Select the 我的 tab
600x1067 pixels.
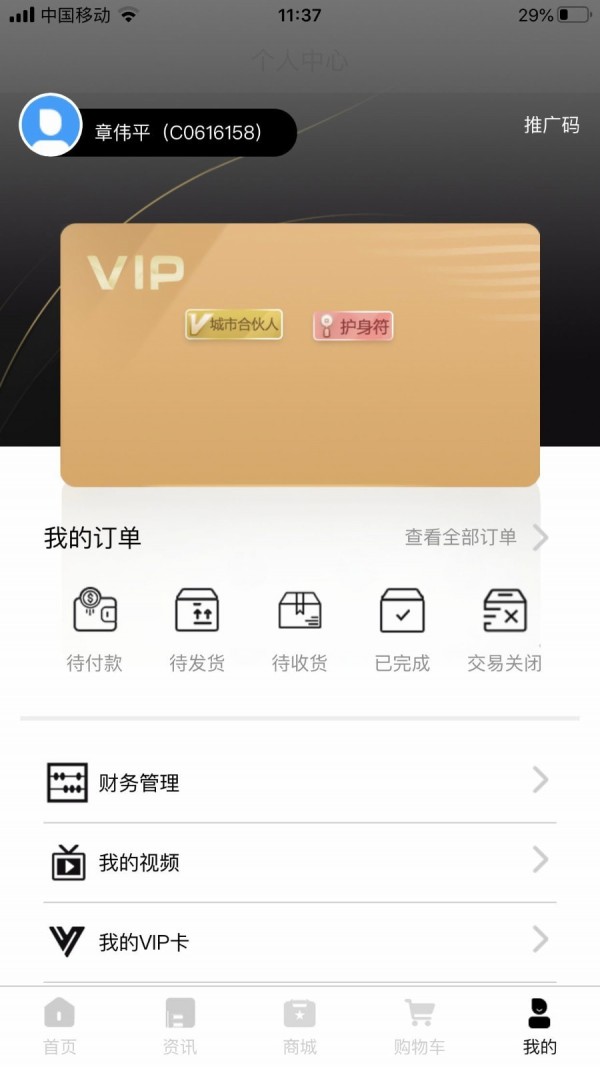point(540,1027)
